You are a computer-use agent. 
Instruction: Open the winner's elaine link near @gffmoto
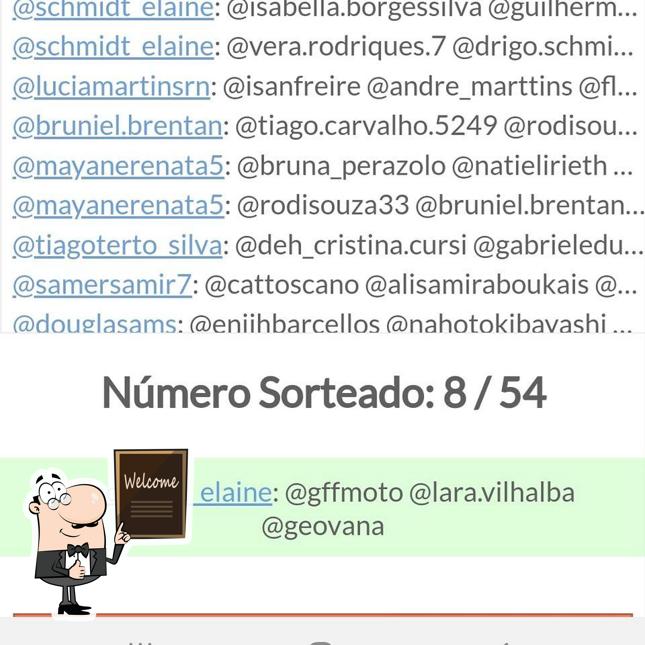pos(235,492)
